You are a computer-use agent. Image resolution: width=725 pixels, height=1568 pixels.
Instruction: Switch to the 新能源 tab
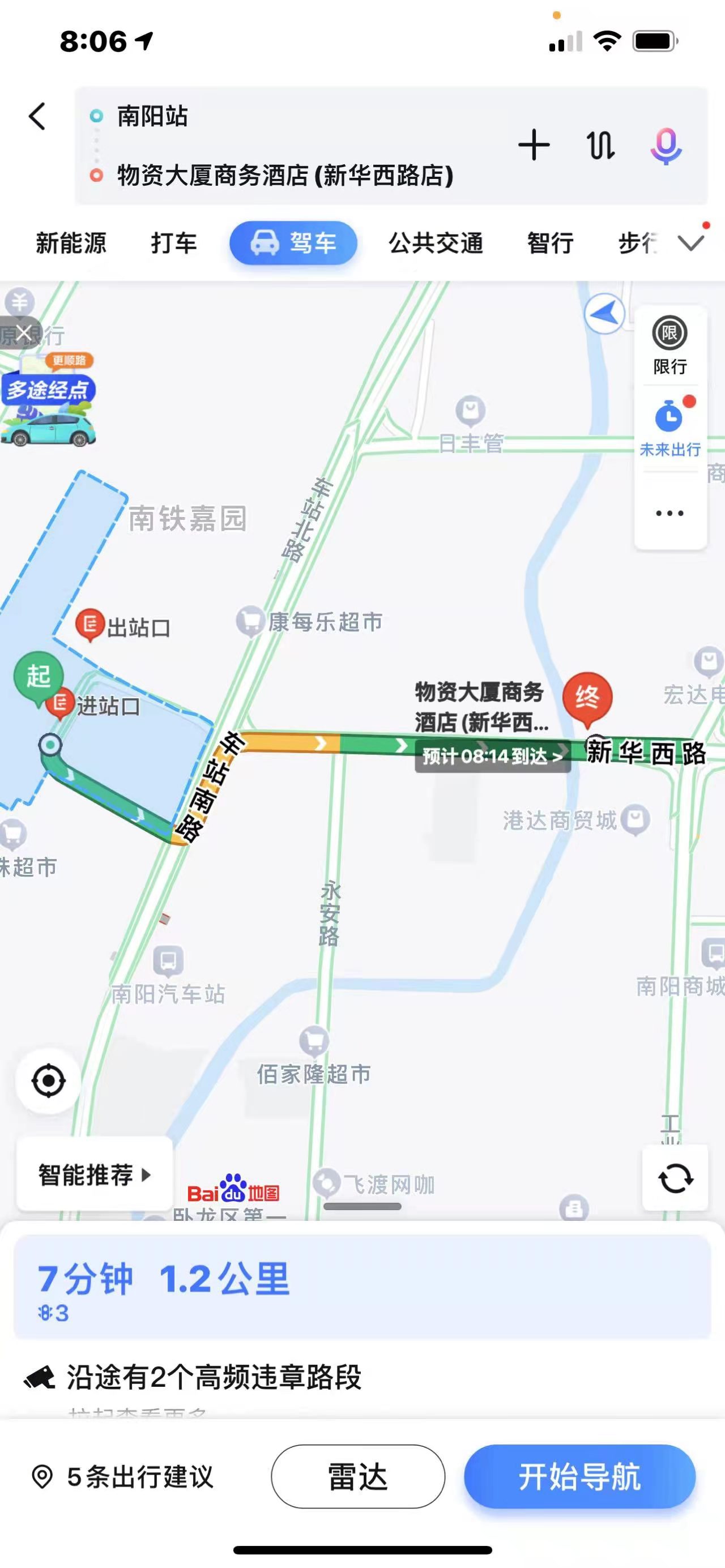coord(71,243)
